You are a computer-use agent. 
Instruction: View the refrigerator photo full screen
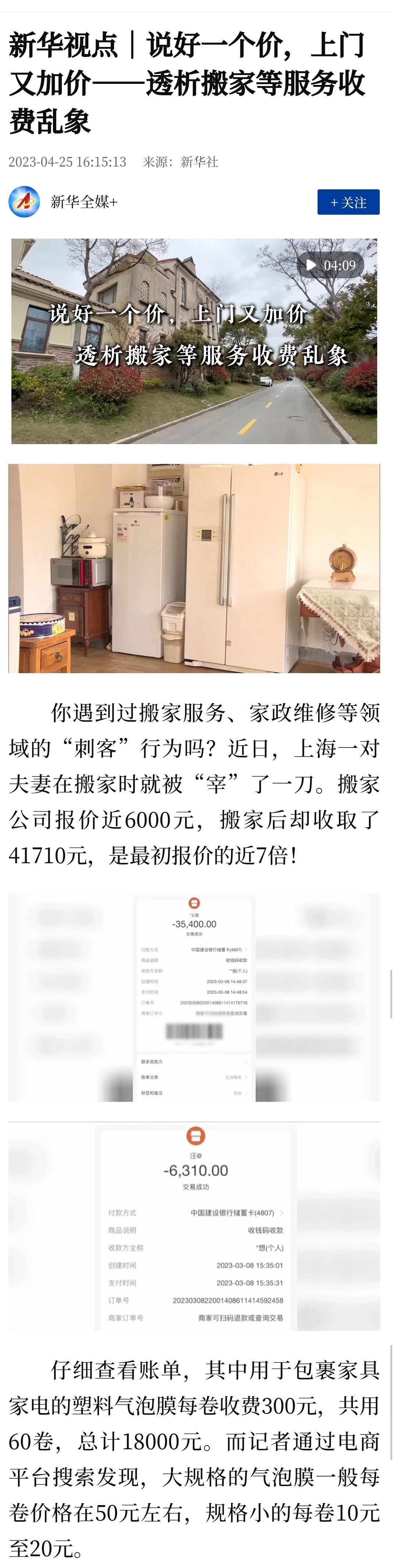194,568
